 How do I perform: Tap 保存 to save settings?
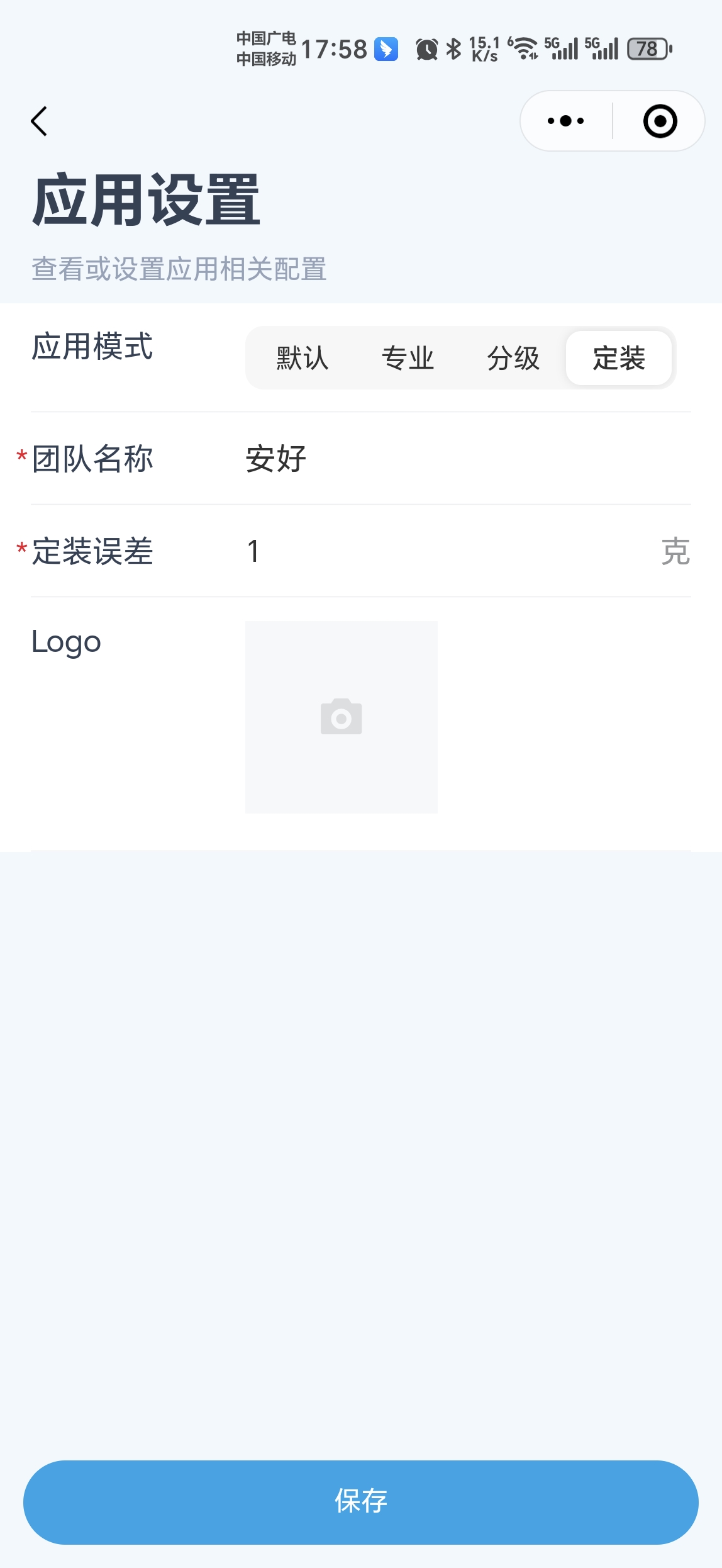[x=361, y=1502]
